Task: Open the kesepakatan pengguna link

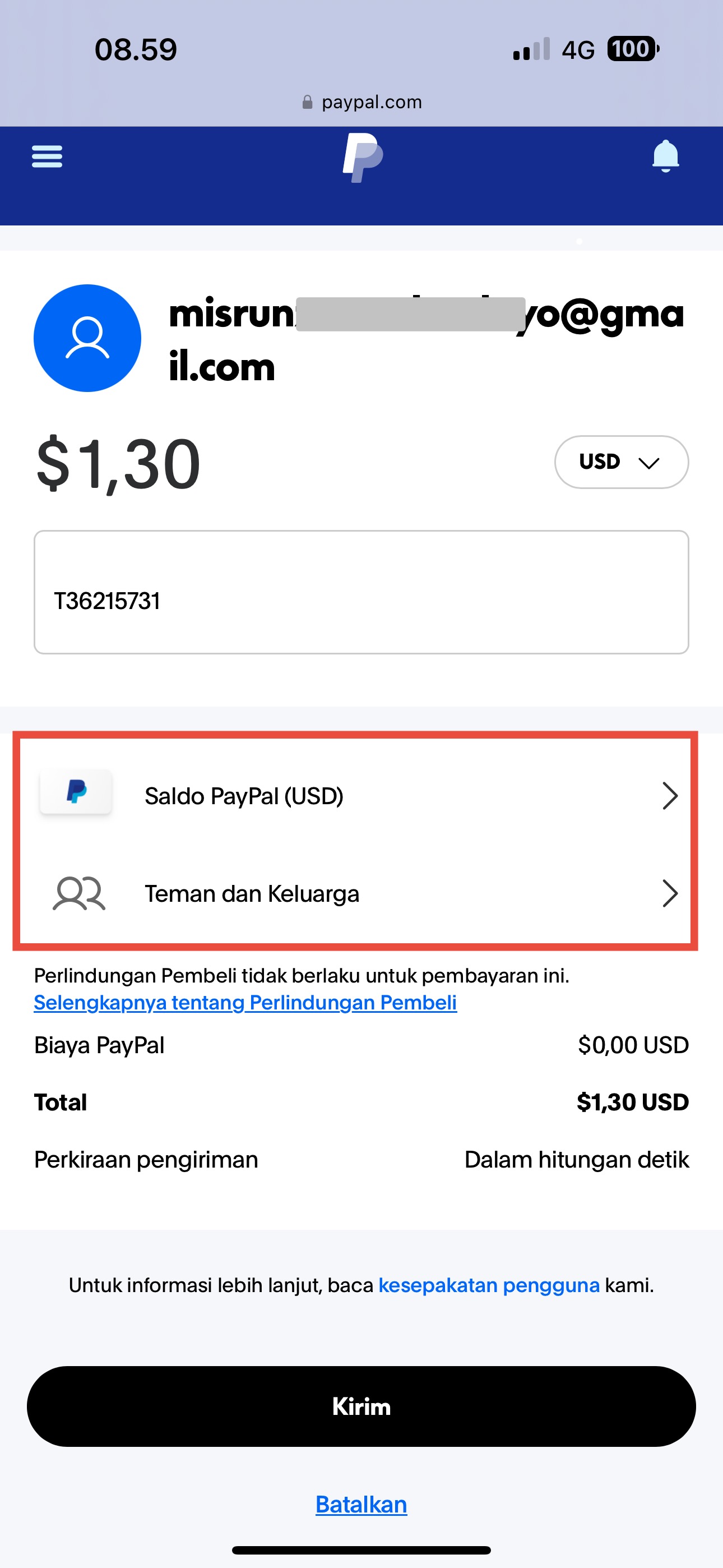Action: click(x=489, y=1285)
